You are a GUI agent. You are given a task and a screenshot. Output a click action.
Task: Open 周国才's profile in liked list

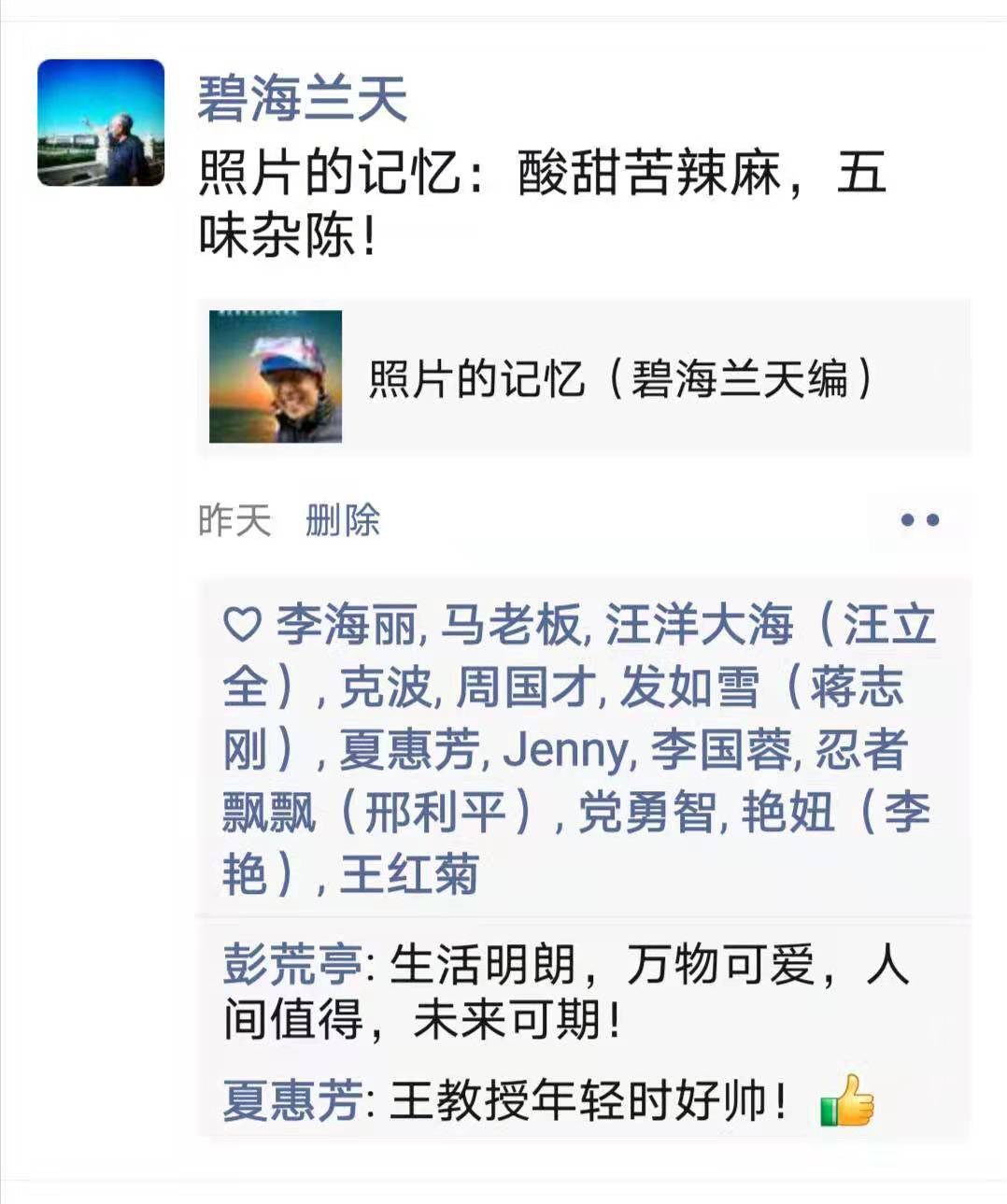pos(525,687)
